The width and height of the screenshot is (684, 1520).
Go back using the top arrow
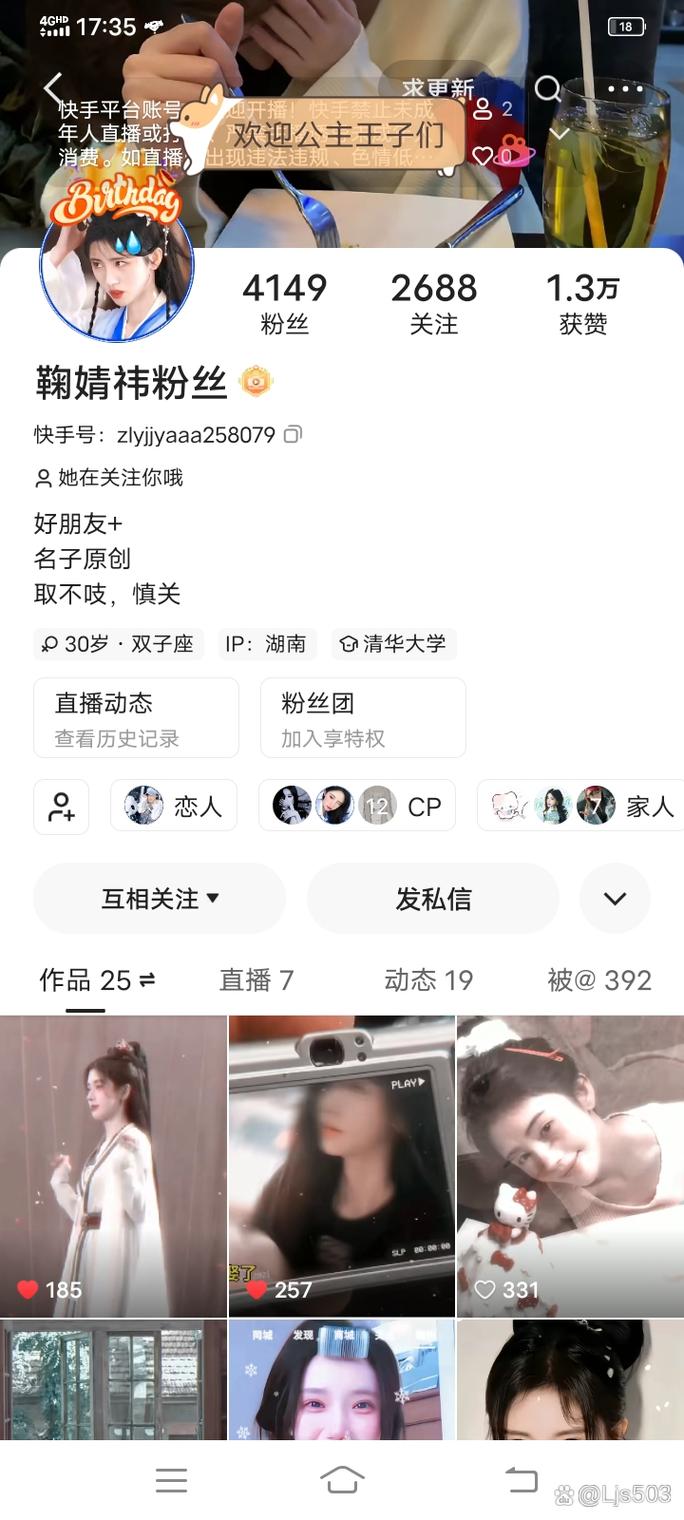click(53, 89)
